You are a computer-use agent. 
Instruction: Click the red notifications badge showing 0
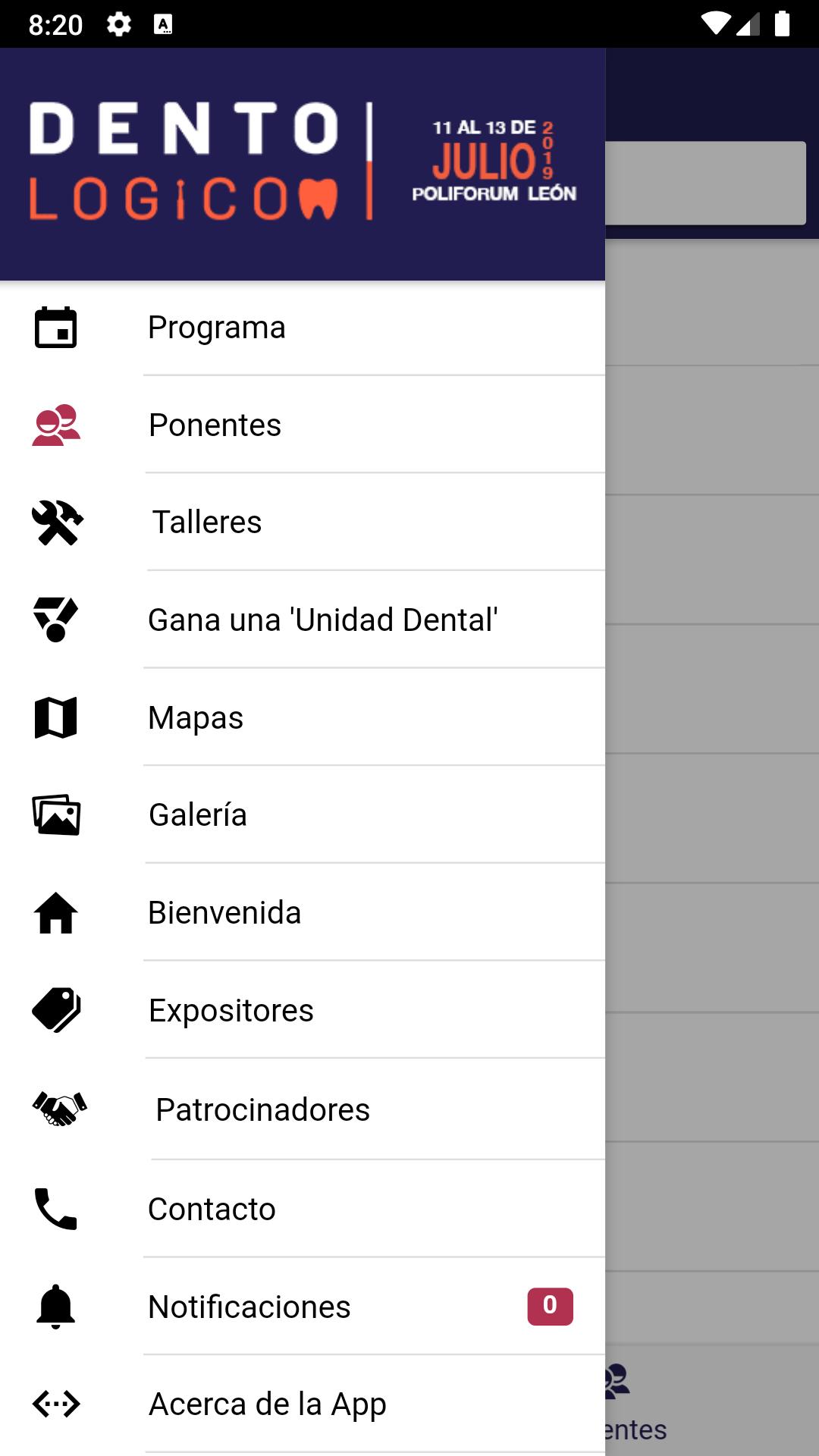click(548, 1306)
